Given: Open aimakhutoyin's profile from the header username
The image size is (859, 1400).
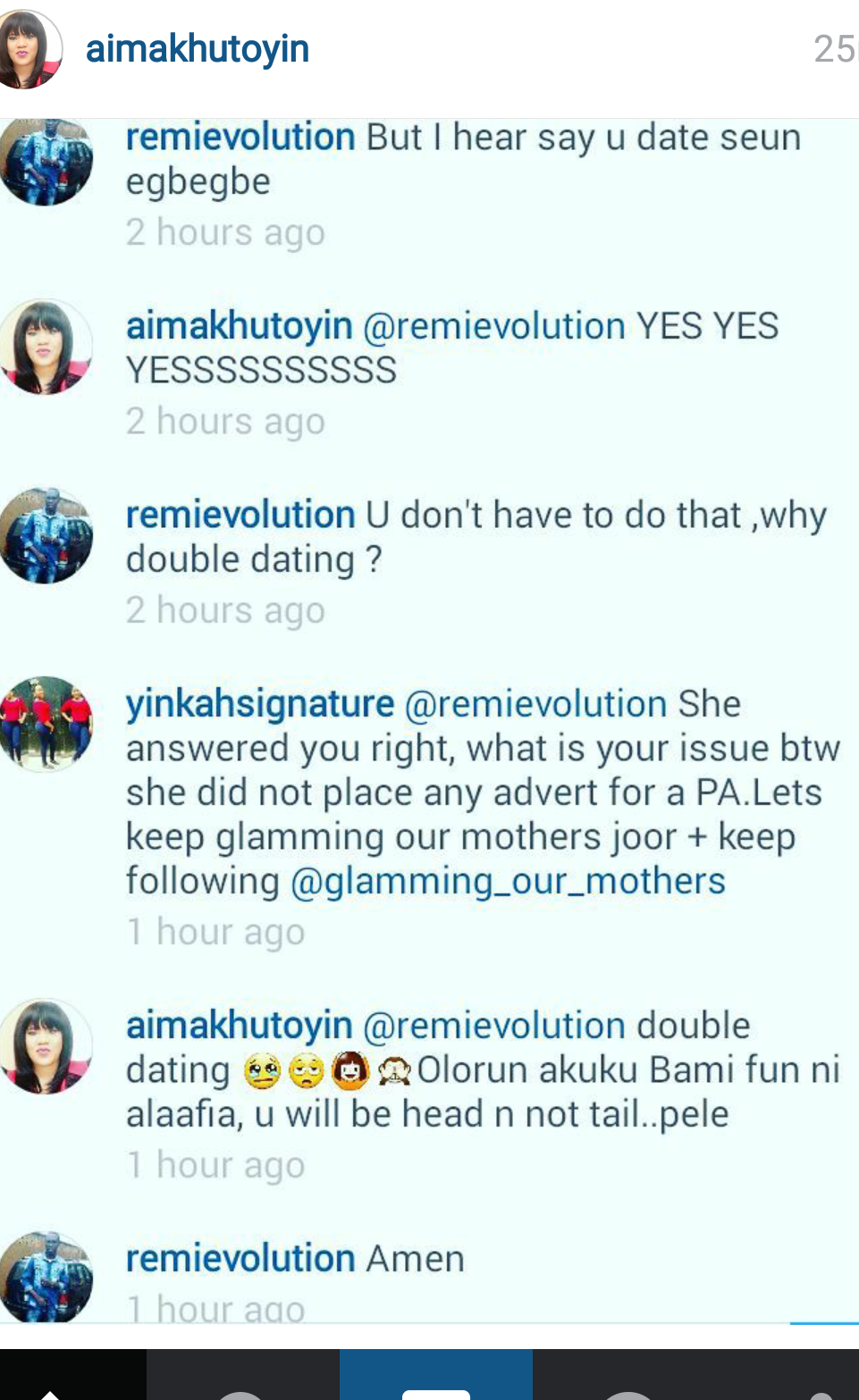Looking at the screenshot, I should [197, 48].
